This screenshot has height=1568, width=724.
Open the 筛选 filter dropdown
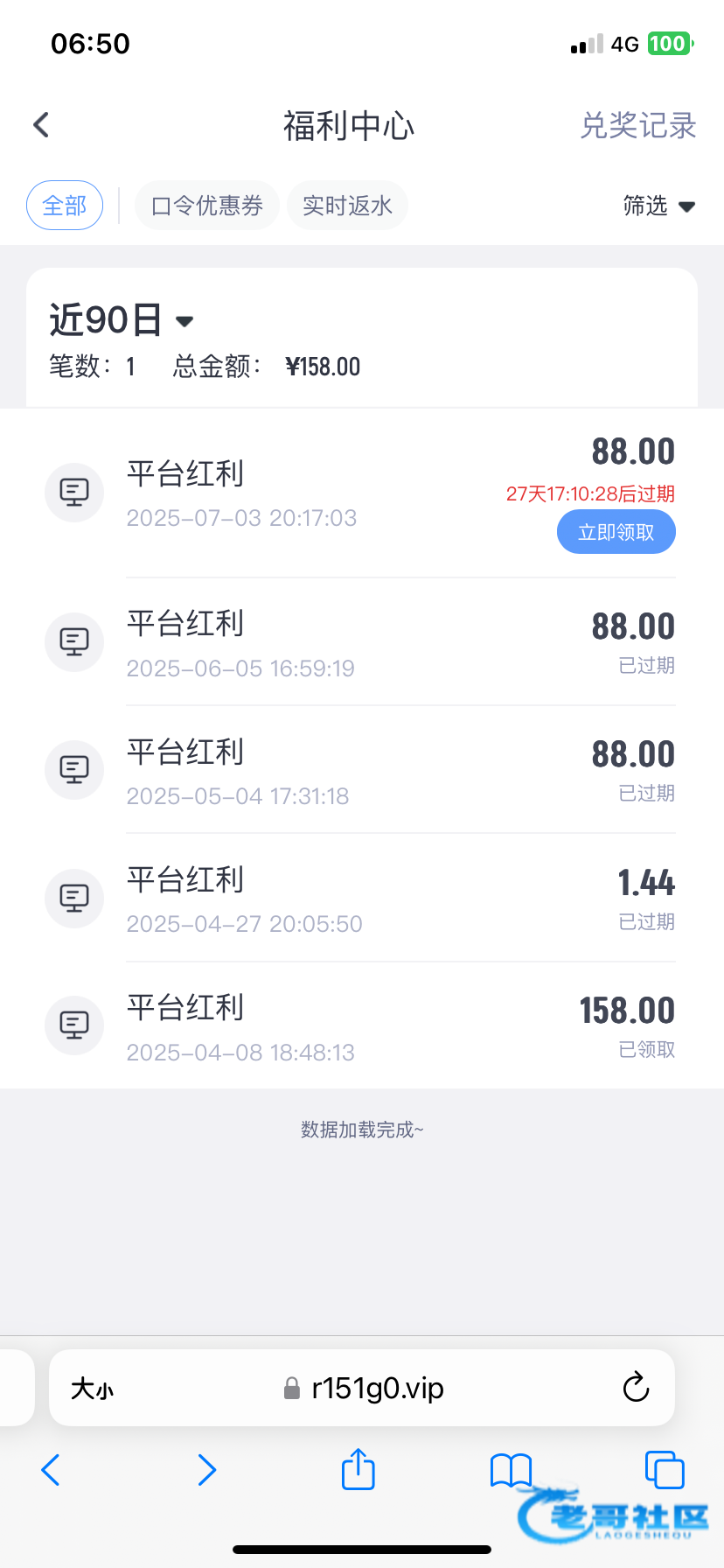[x=659, y=206]
